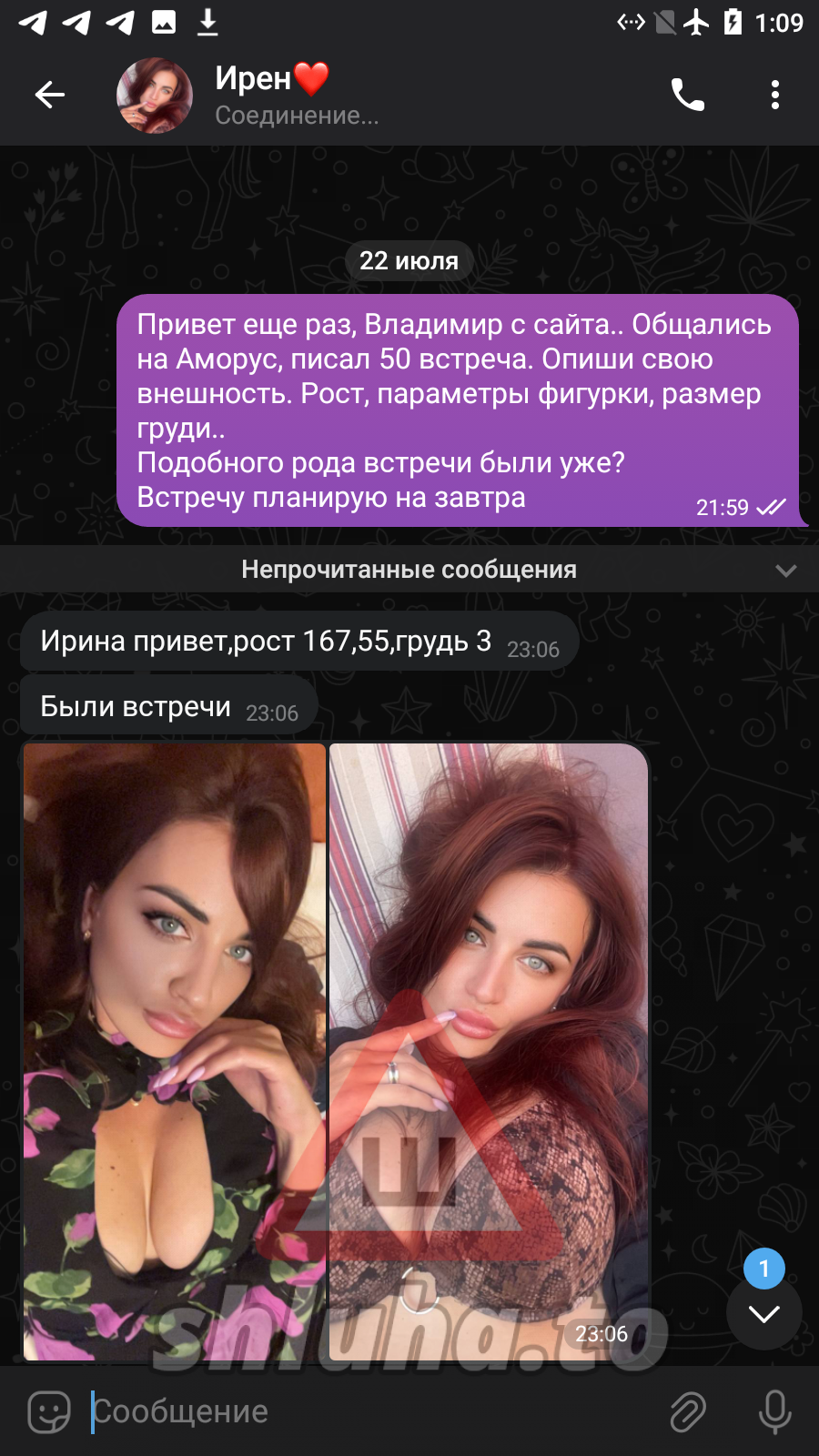Tap the Непрочитанные сообщения chevron
The image size is (819, 1456).
785,571
